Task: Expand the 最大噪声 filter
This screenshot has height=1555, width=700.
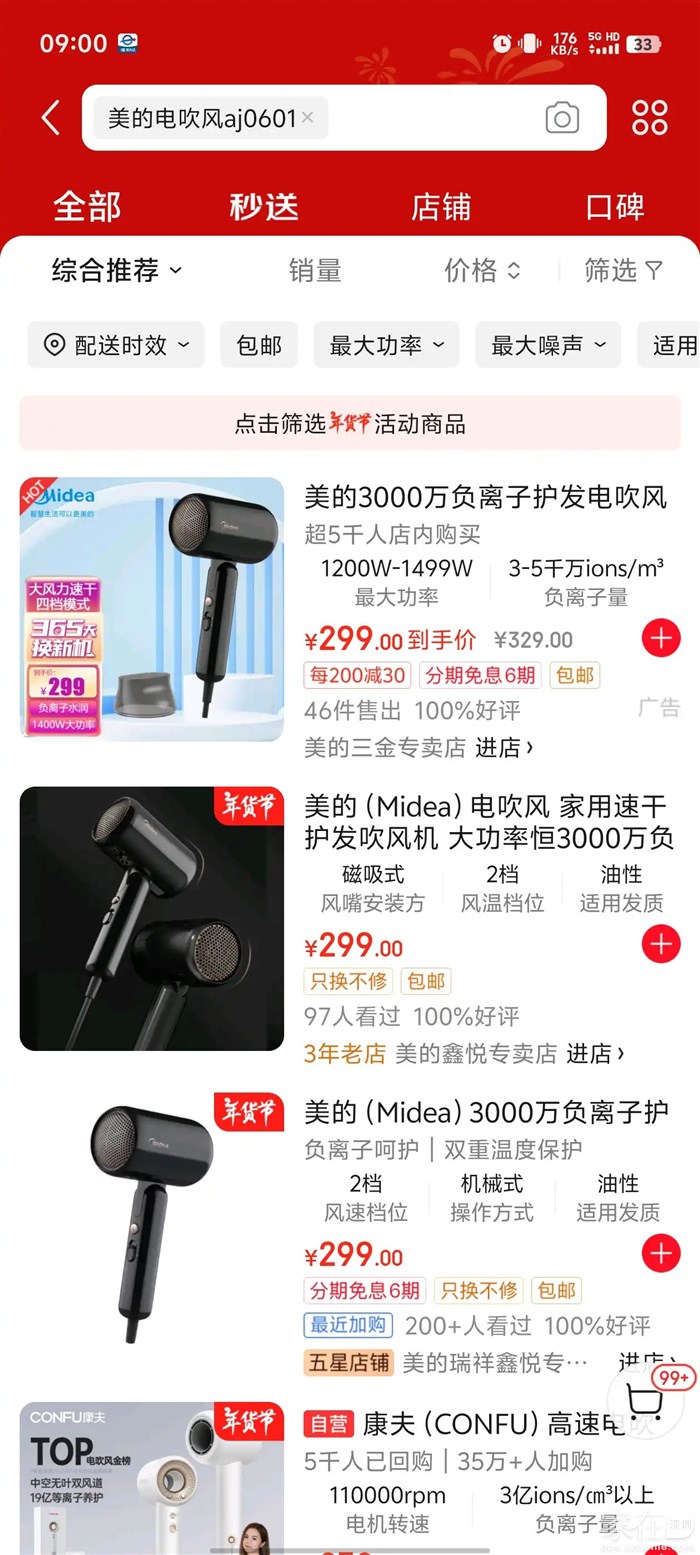Action: pos(548,345)
